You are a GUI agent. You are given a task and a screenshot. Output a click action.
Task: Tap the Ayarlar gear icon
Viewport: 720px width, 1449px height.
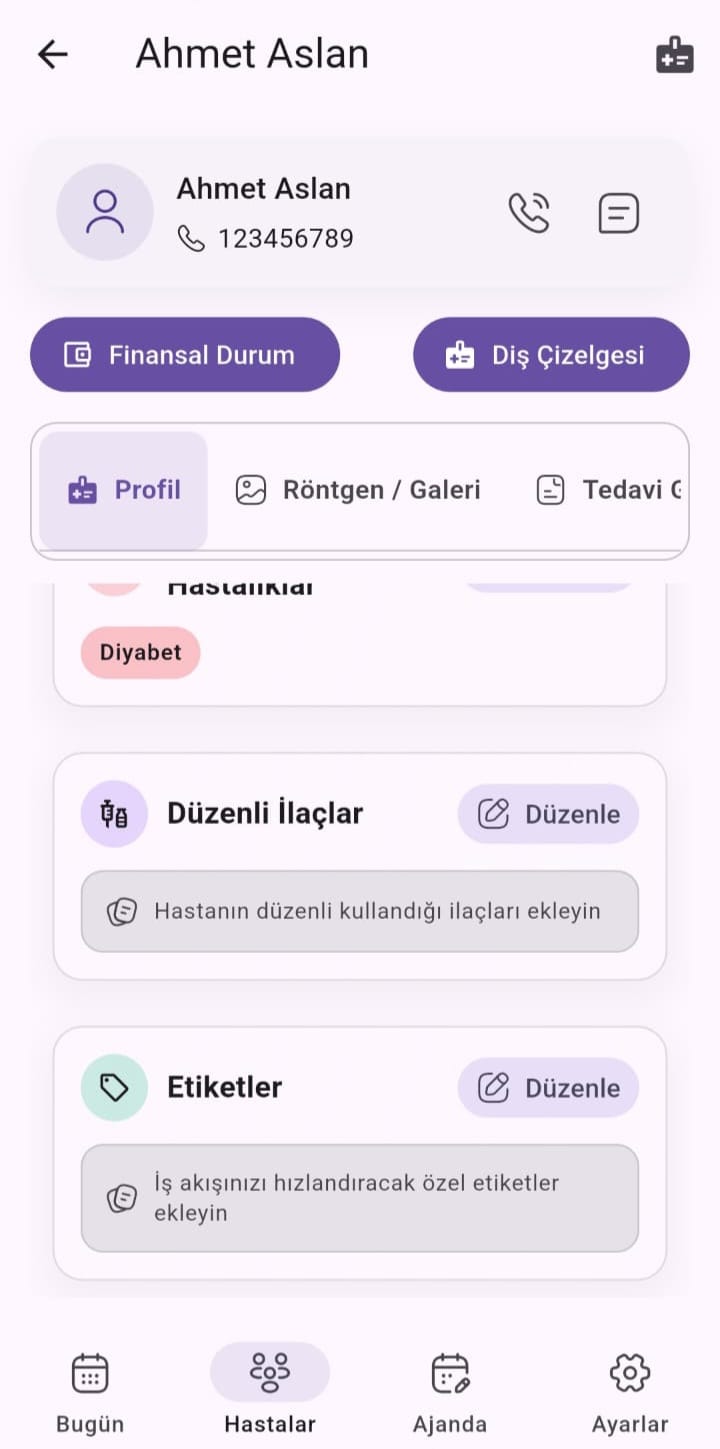[629, 1372]
